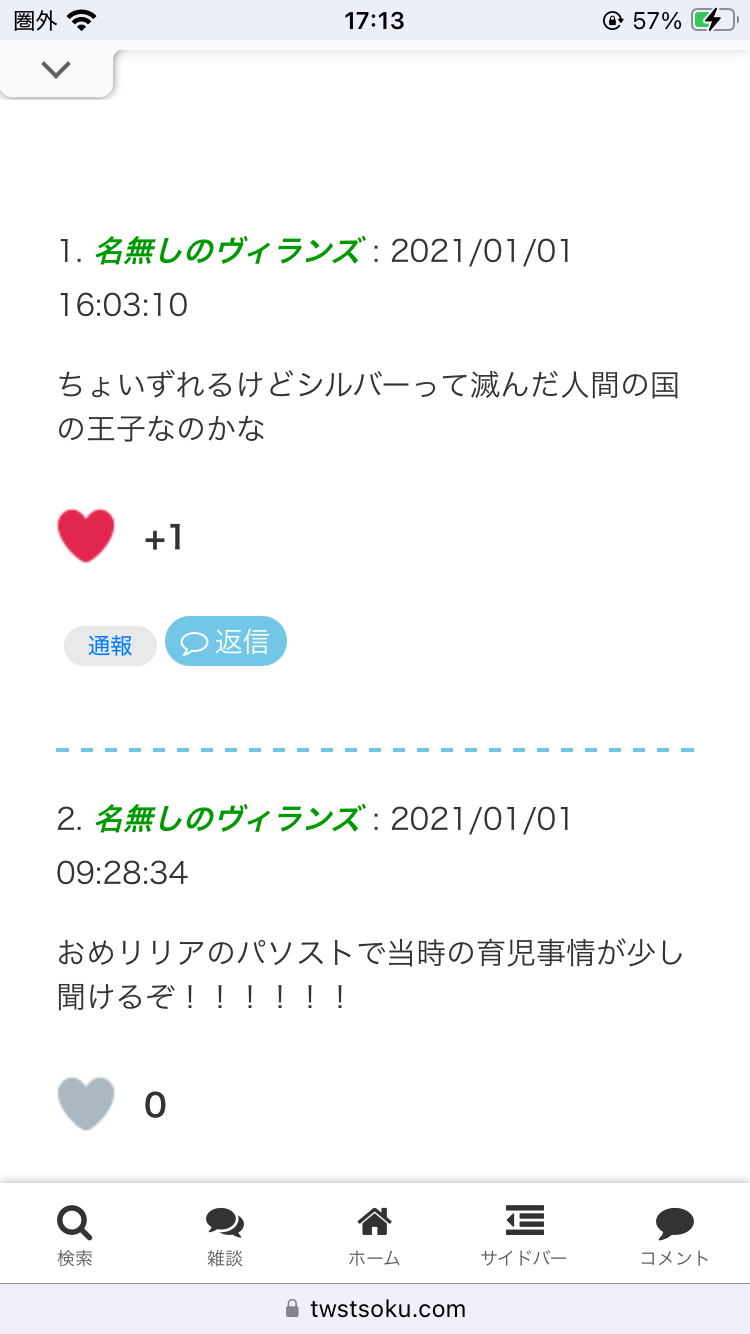Like the comment posted at 09:28:34
The image size is (750, 1334).
click(x=86, y=1104)
